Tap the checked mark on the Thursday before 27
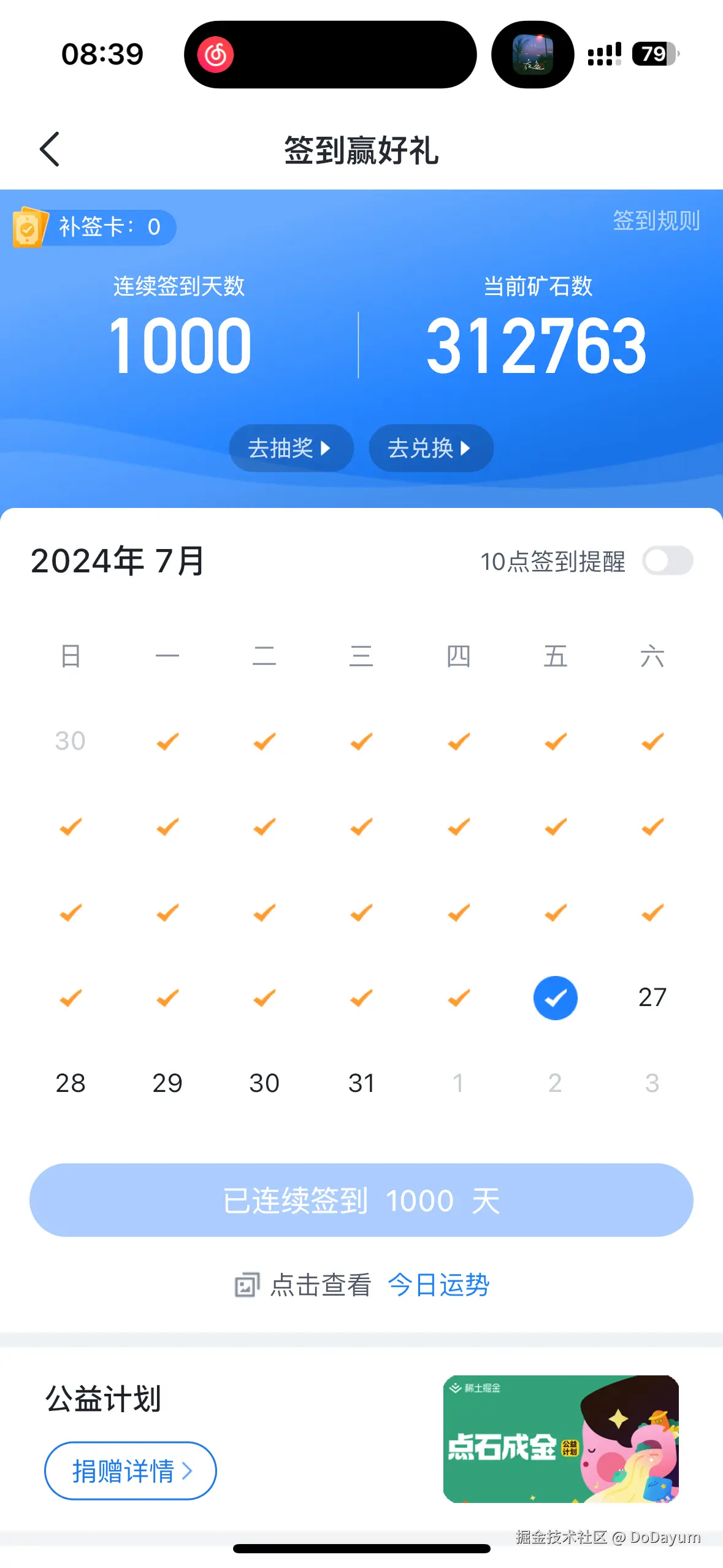Viewport: 723px width, 1568px height. point(459,997)
